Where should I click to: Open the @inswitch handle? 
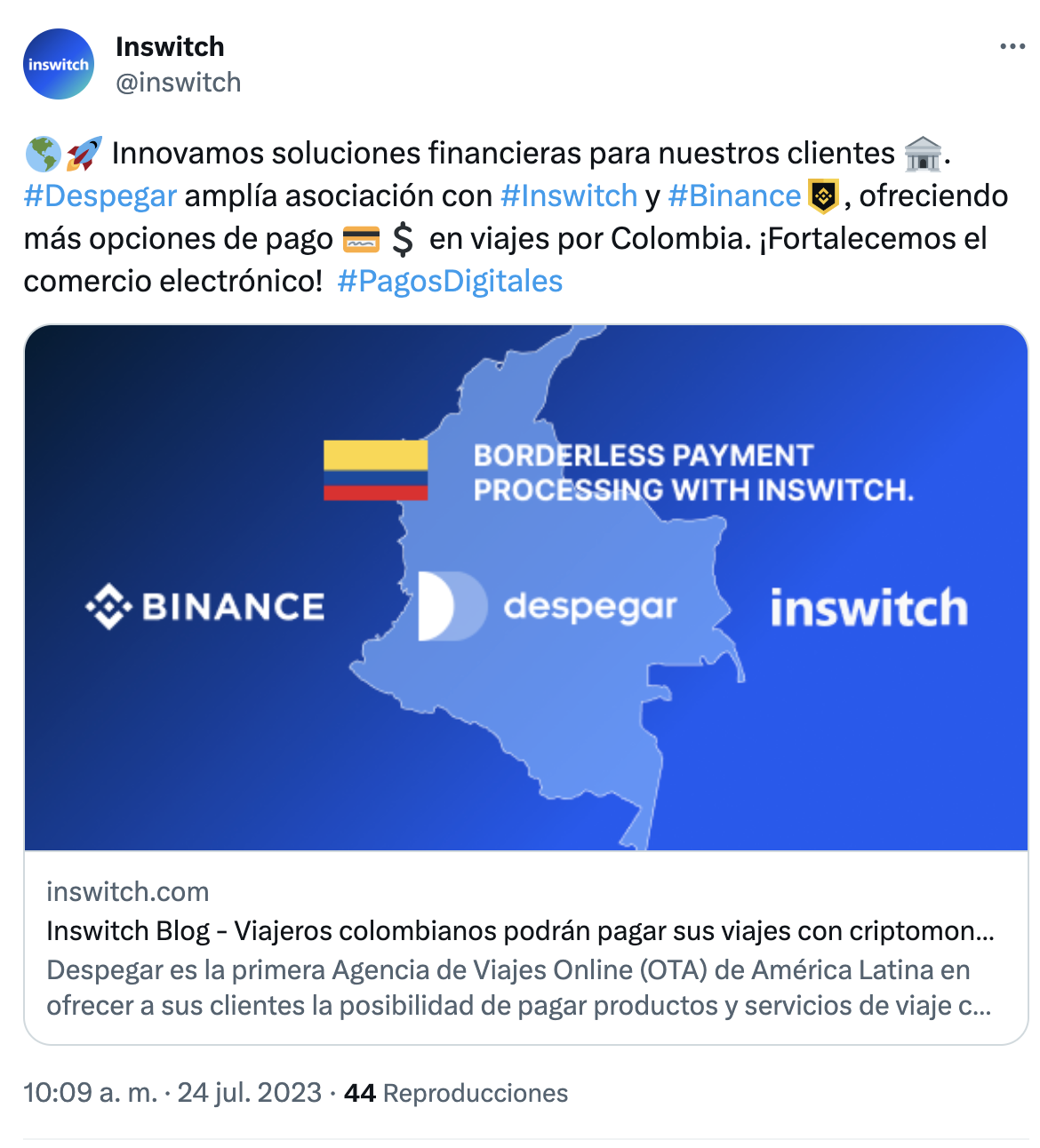pos(179,83)
